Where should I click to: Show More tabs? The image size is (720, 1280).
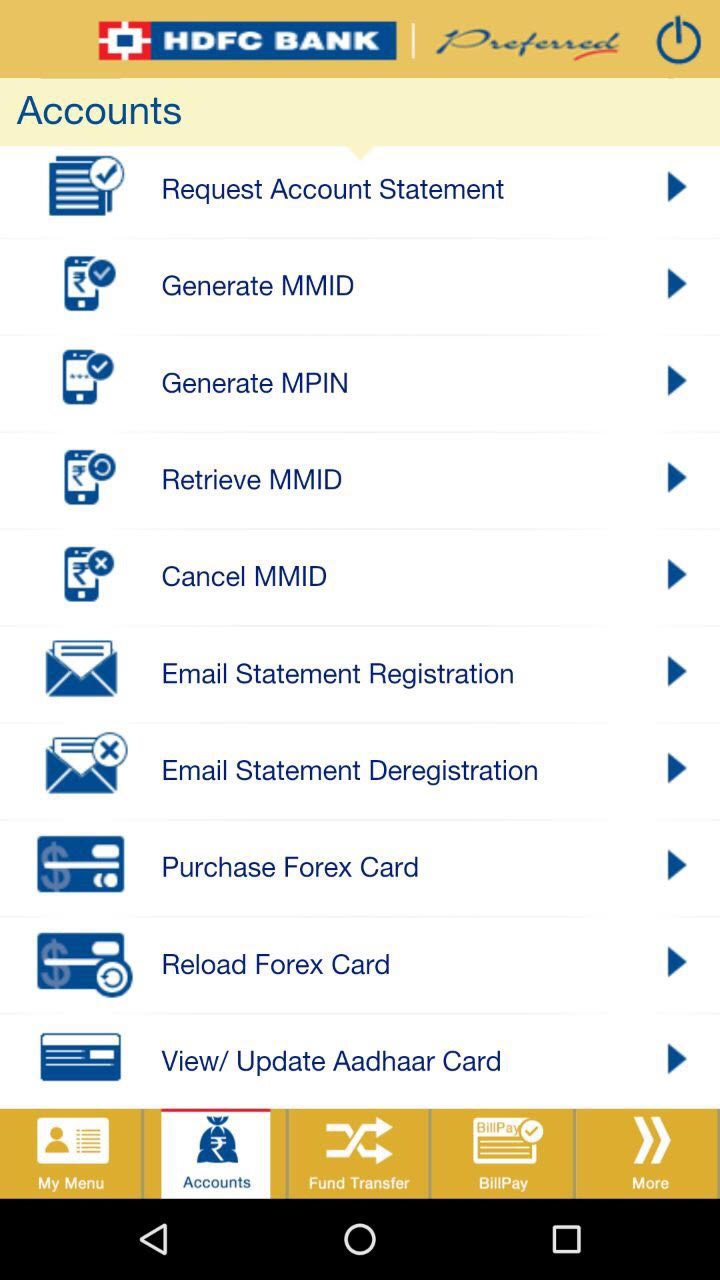648,1154
